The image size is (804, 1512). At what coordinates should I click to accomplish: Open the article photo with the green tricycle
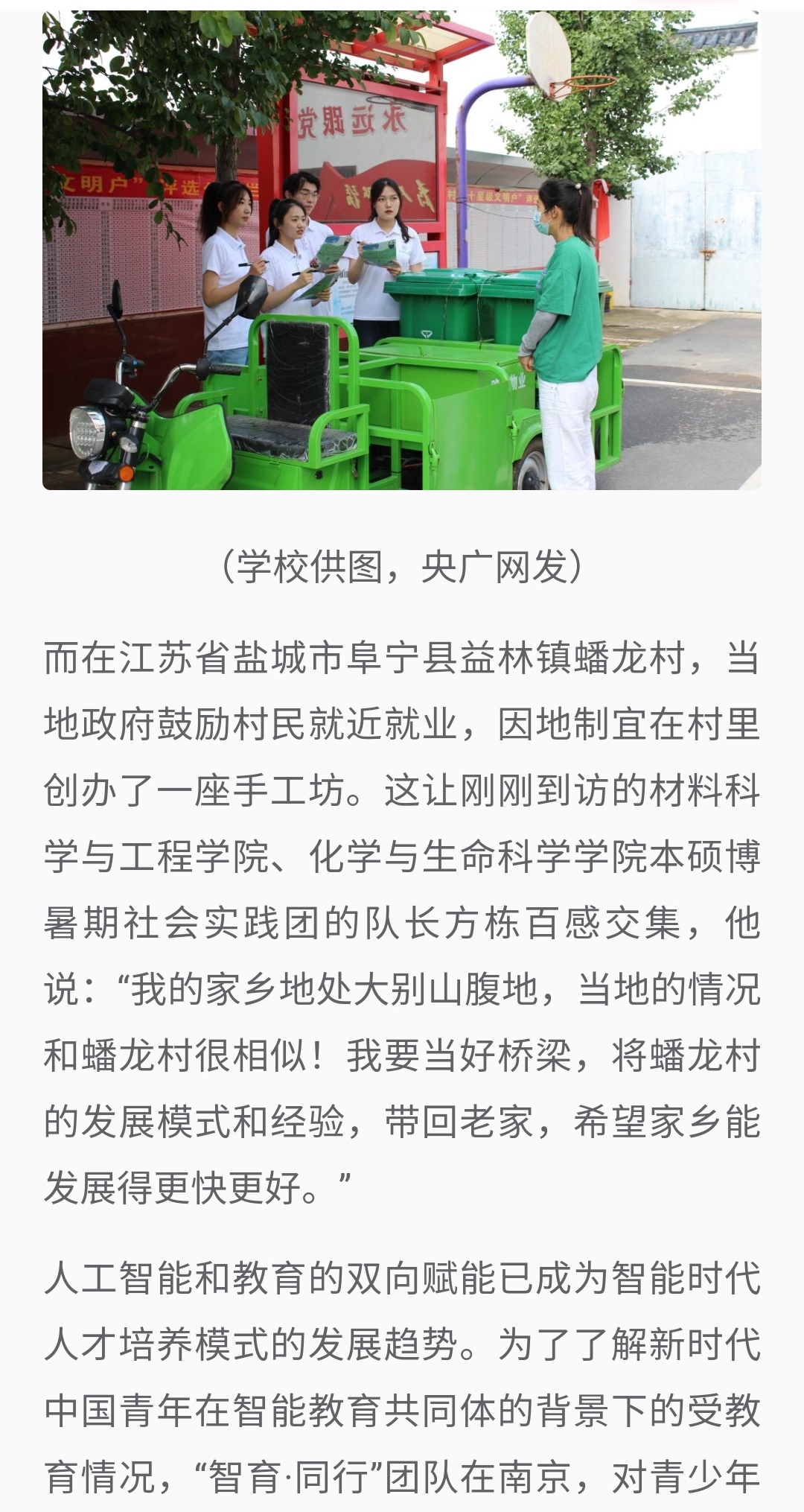pos(402,250)
